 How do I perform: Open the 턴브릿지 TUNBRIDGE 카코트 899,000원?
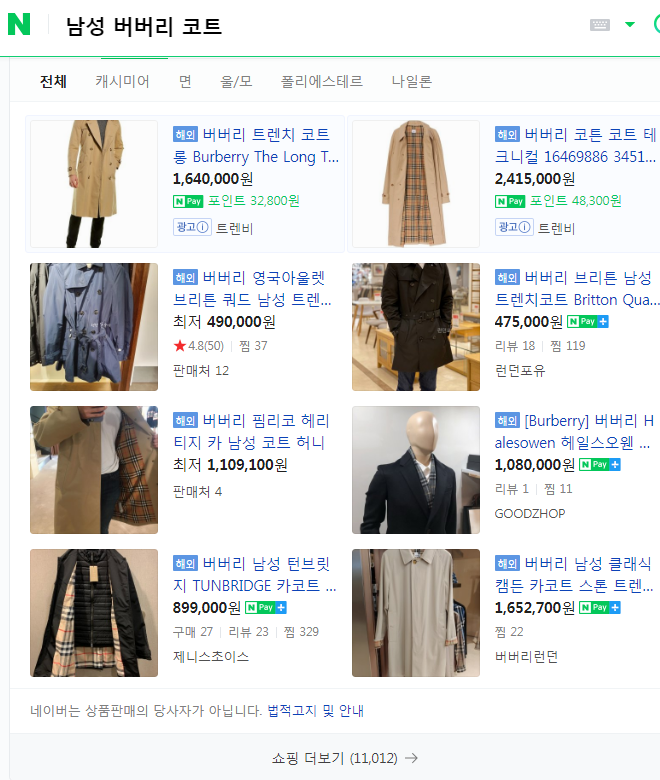[x=256, y=575]
